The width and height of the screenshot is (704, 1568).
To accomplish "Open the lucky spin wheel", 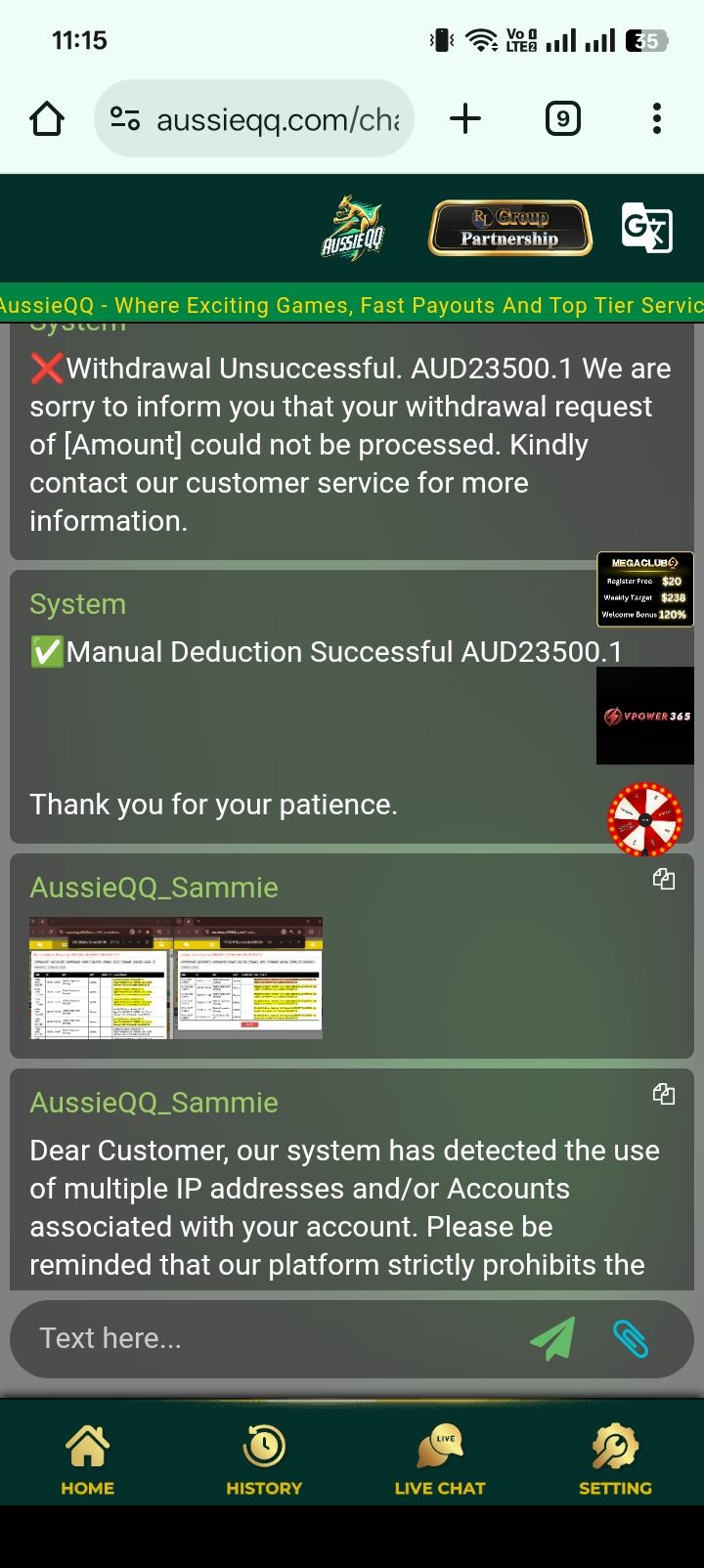I will point(645,817).
